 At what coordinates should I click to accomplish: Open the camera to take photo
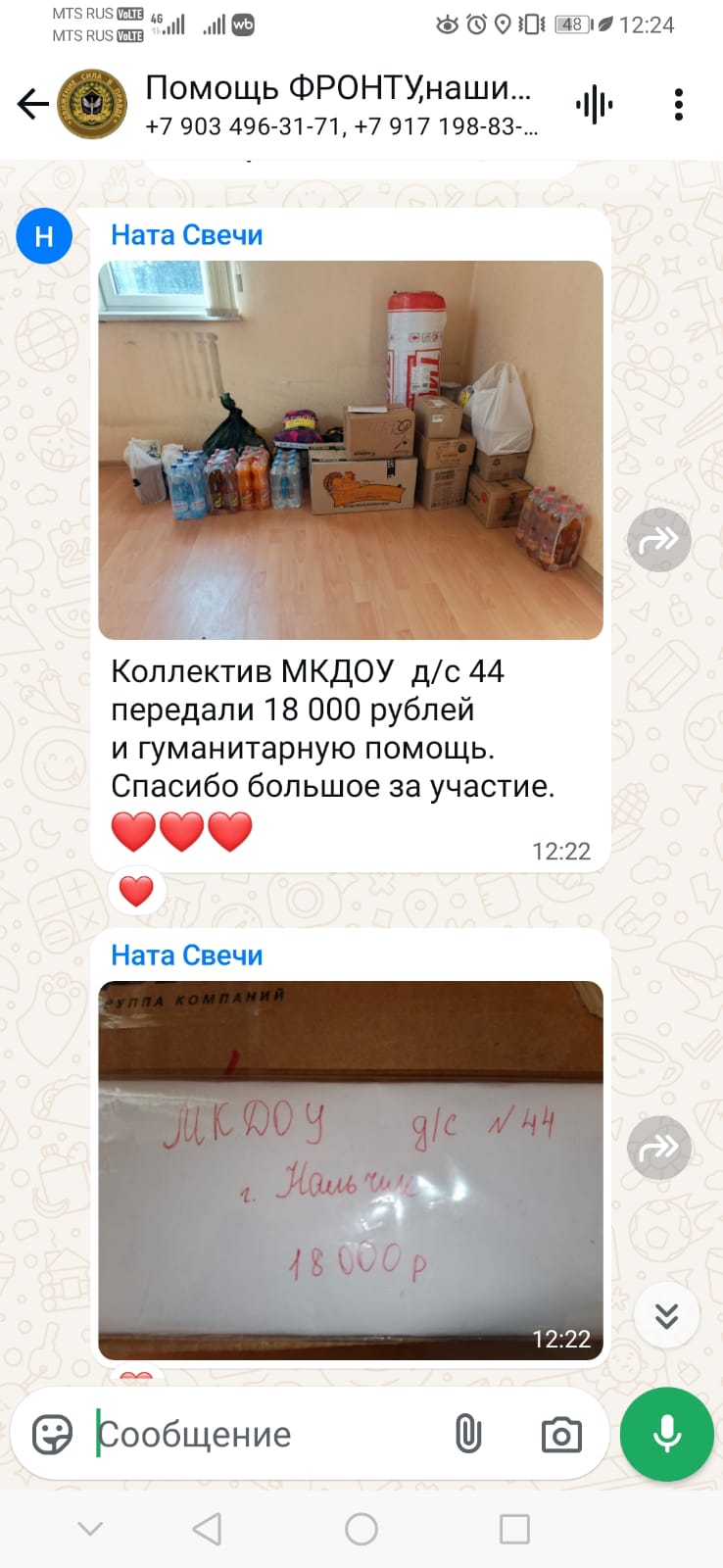(561, 1435)
